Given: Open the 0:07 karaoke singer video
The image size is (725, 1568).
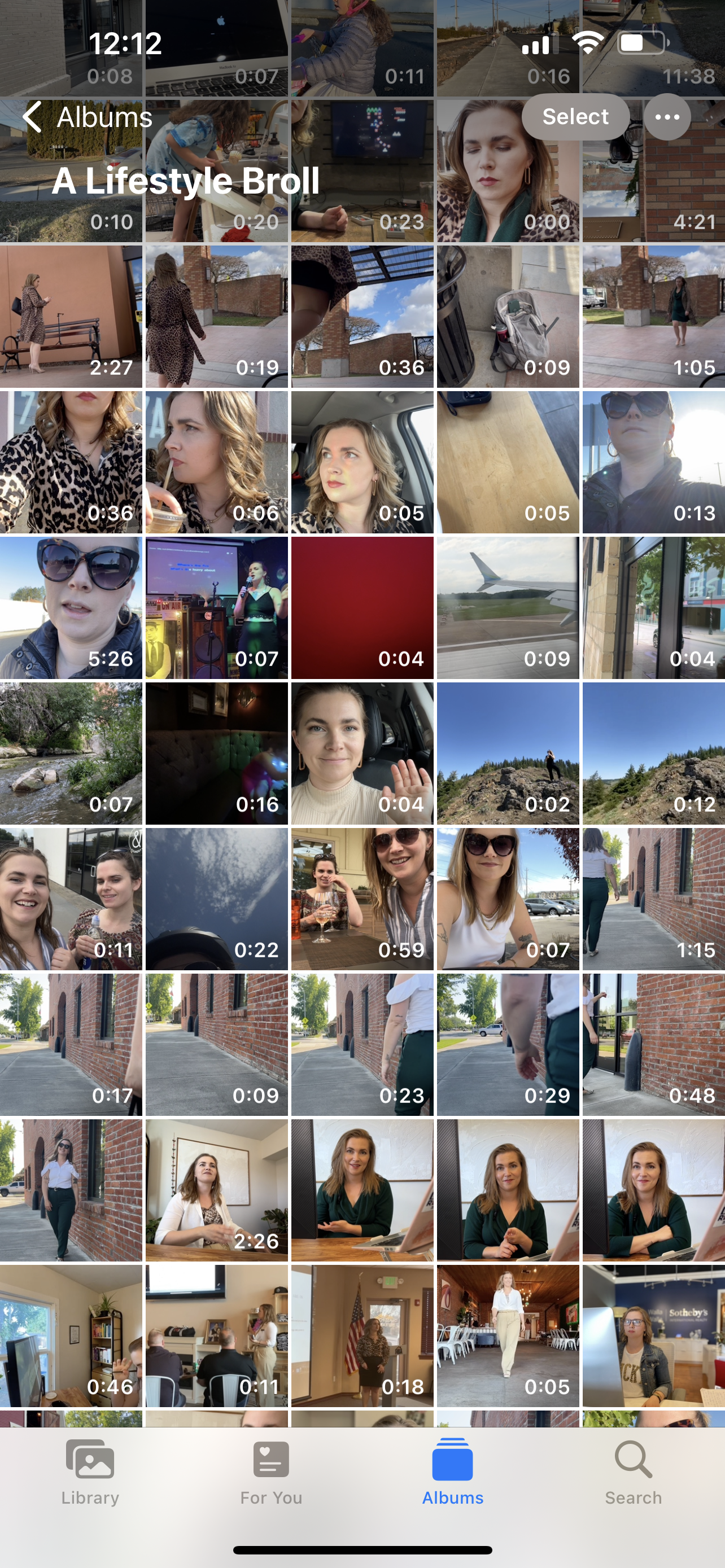Looking at the screenshot, I should point(217,607).
